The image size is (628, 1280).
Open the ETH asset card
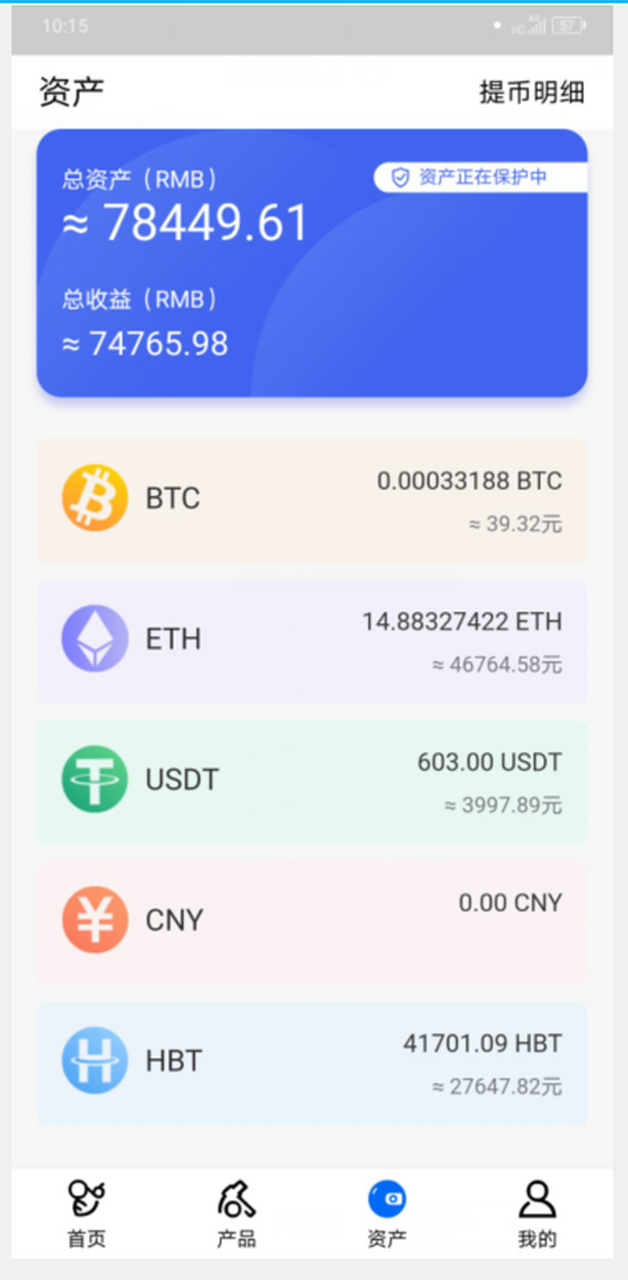pyautogui.click(x=312, y=641)
